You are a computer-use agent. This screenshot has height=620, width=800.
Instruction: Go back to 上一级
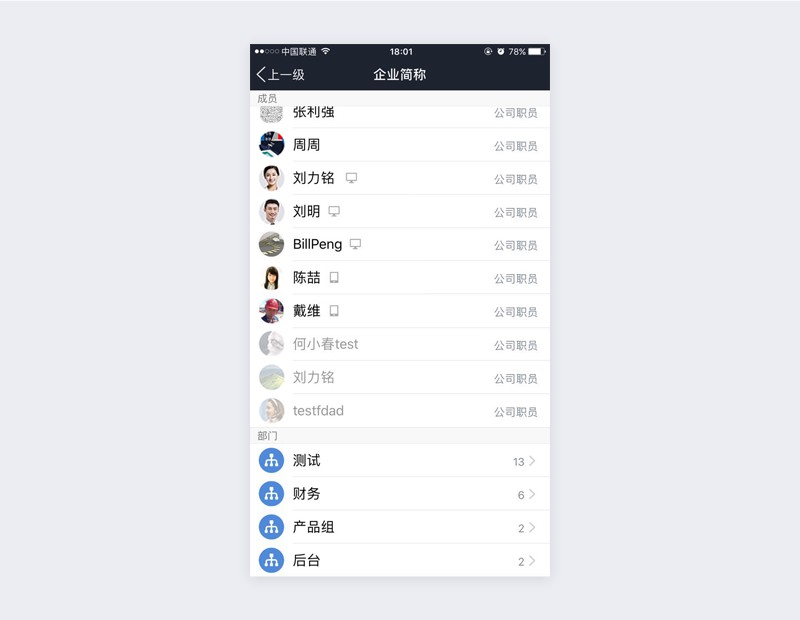(280, 75)
